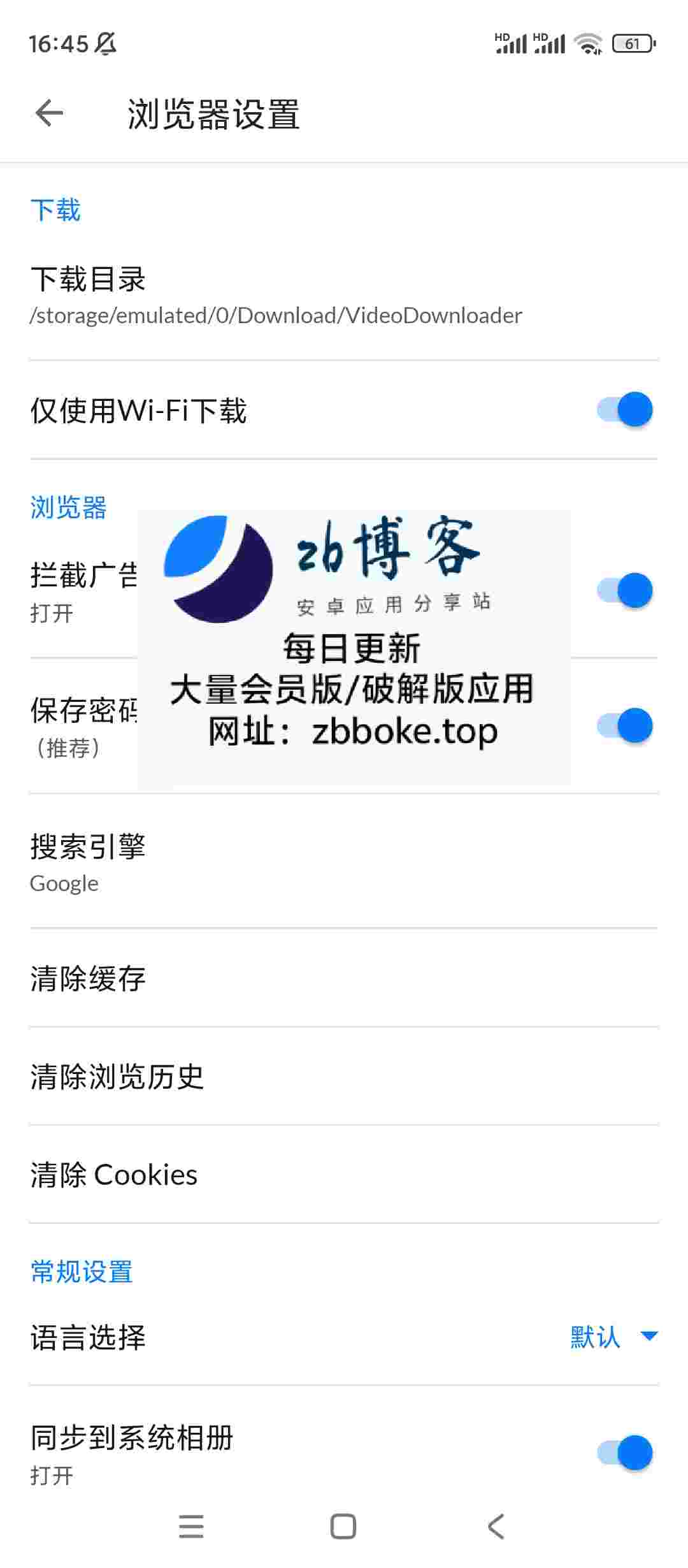This screenshot has width=688, height=1568.
Task: Select 清除缓存
Action: pos(88,978)
